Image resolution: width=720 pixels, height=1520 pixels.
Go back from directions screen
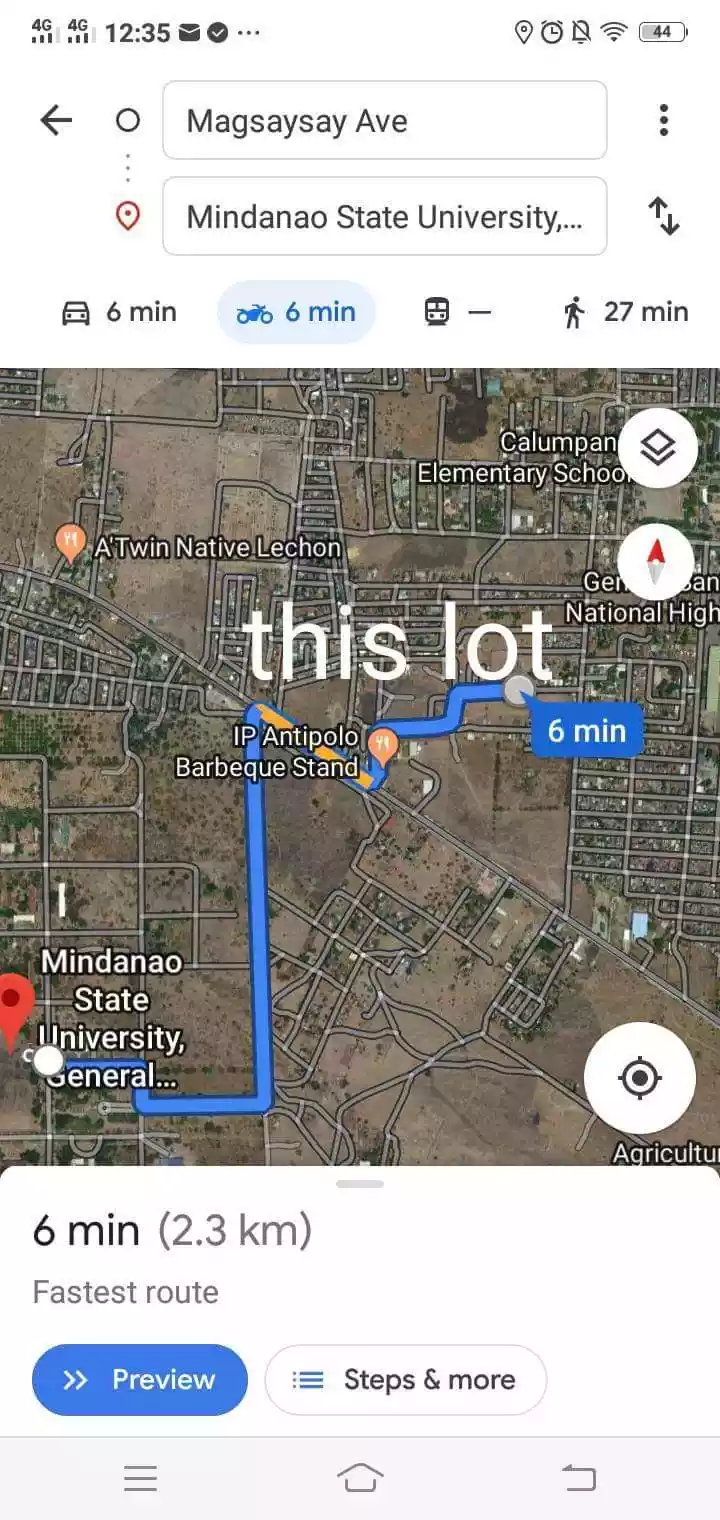56,121
